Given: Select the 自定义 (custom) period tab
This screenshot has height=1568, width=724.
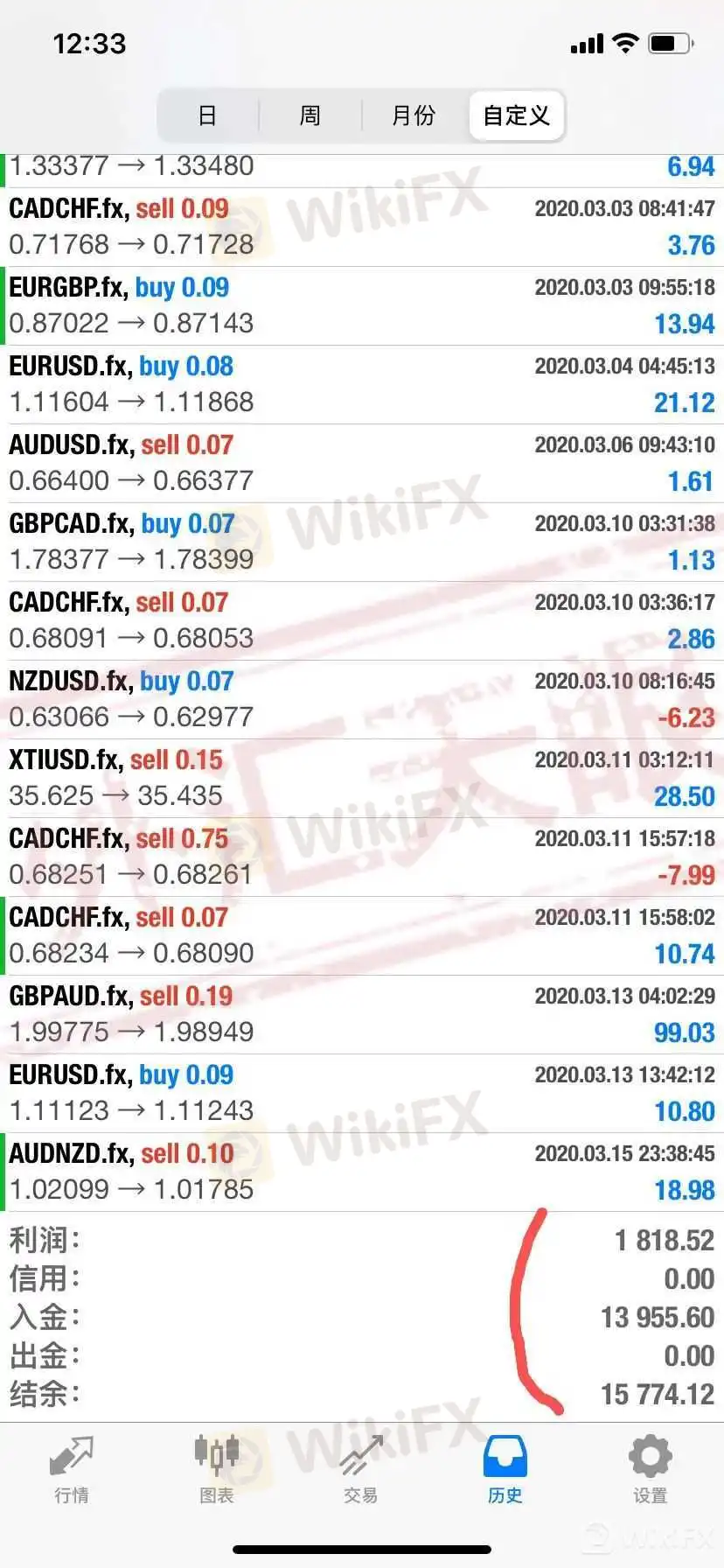Looking at the screenshot, I should [x=516, y=115].
